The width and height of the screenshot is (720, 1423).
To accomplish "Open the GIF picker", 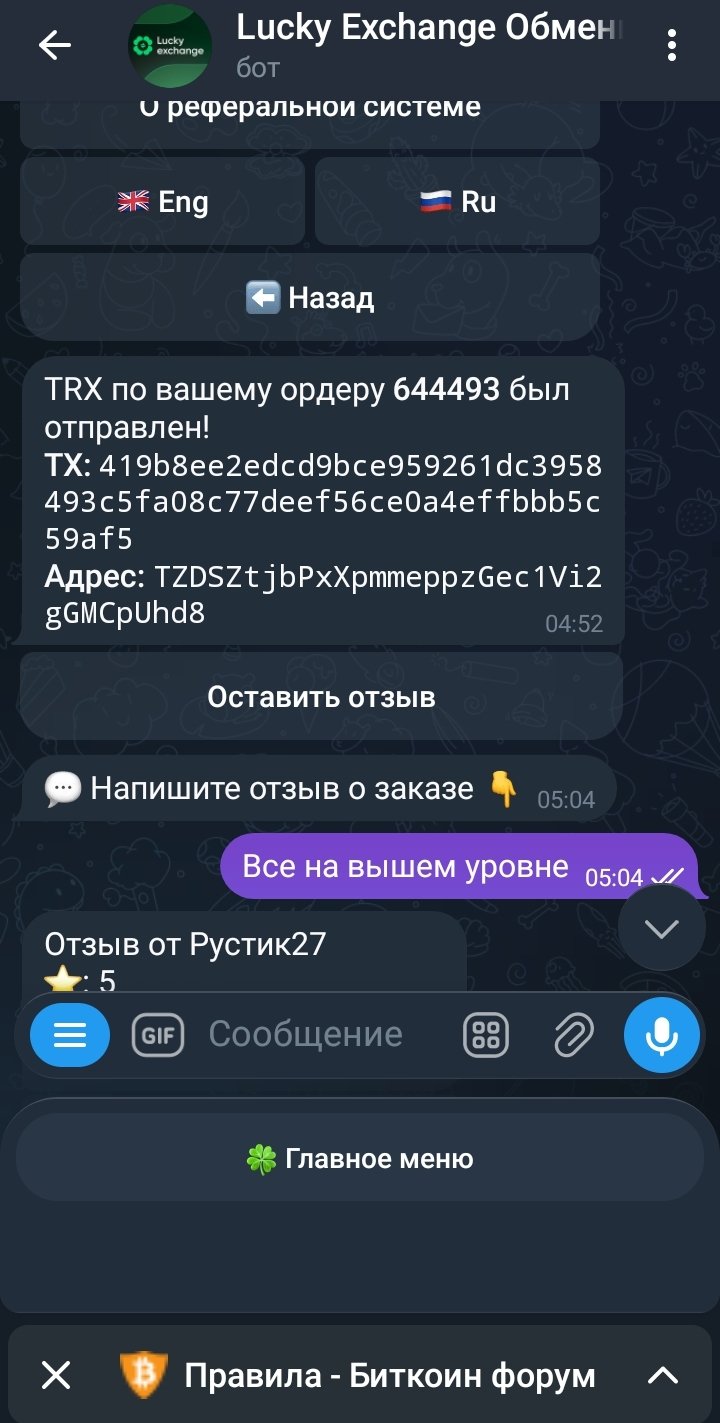I will 158,1035.
